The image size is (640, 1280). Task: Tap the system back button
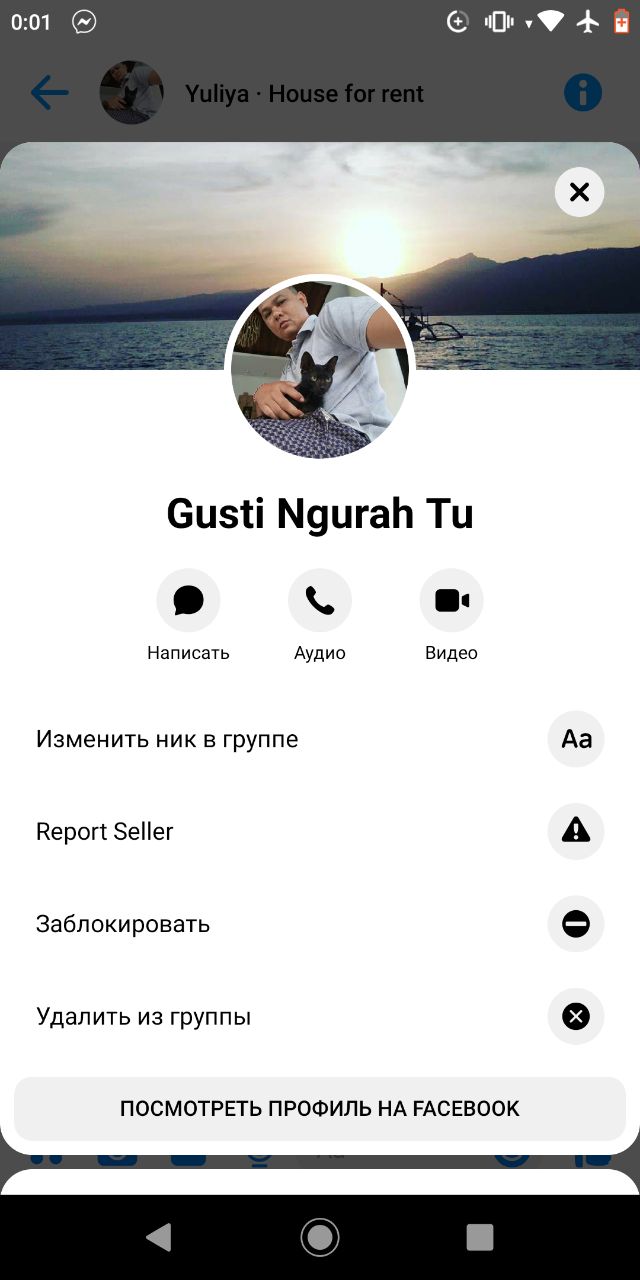159,1238
